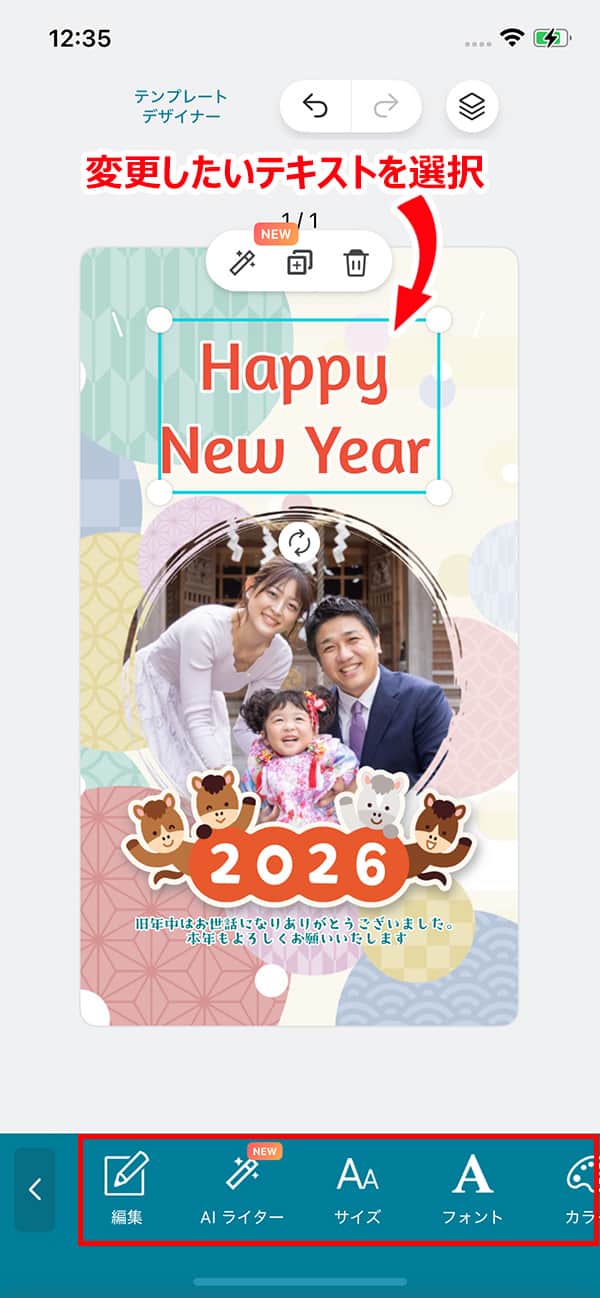Open the layers panel
This screenshot has width=600, height=1298.
click(472, 106)
